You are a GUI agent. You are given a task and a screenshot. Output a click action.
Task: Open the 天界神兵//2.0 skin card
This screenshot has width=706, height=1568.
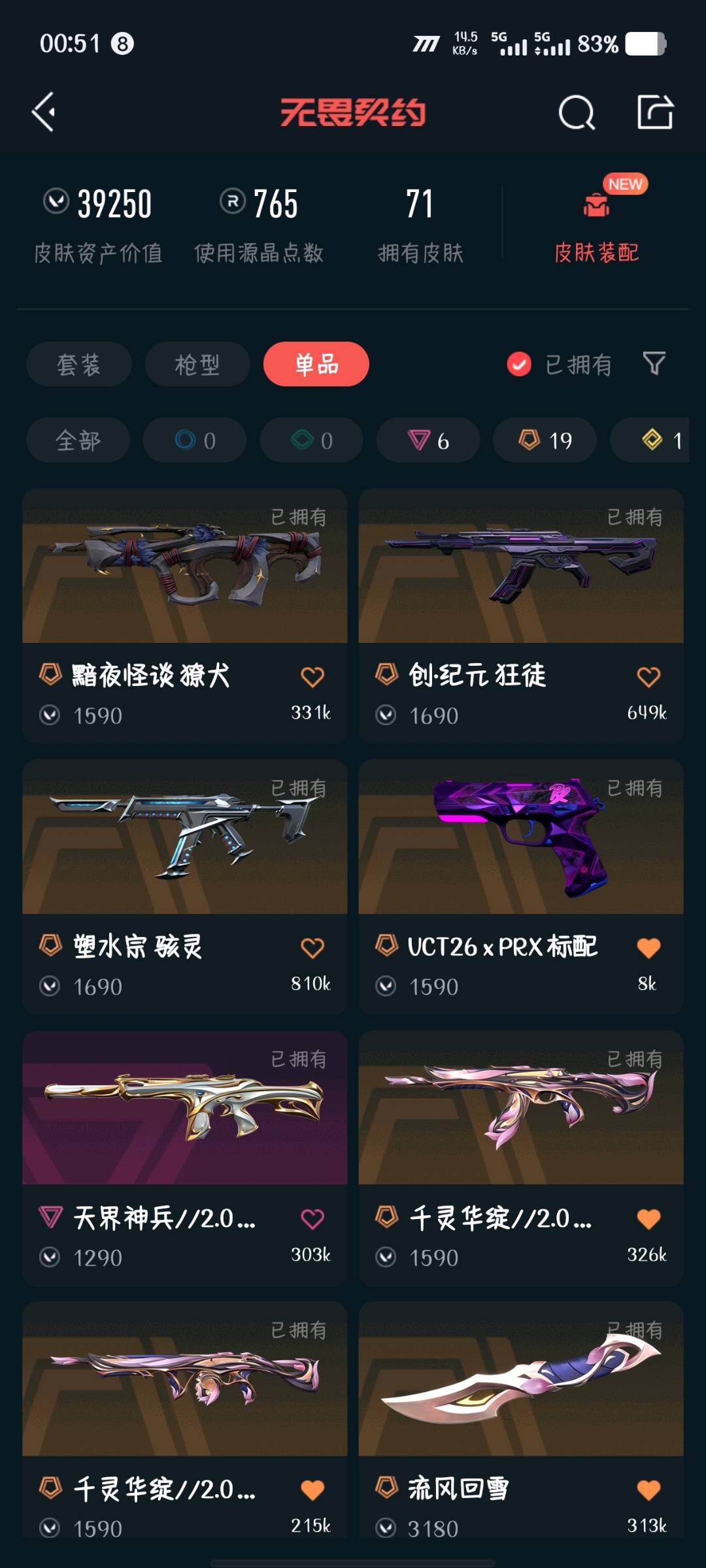click(184, 1109)
